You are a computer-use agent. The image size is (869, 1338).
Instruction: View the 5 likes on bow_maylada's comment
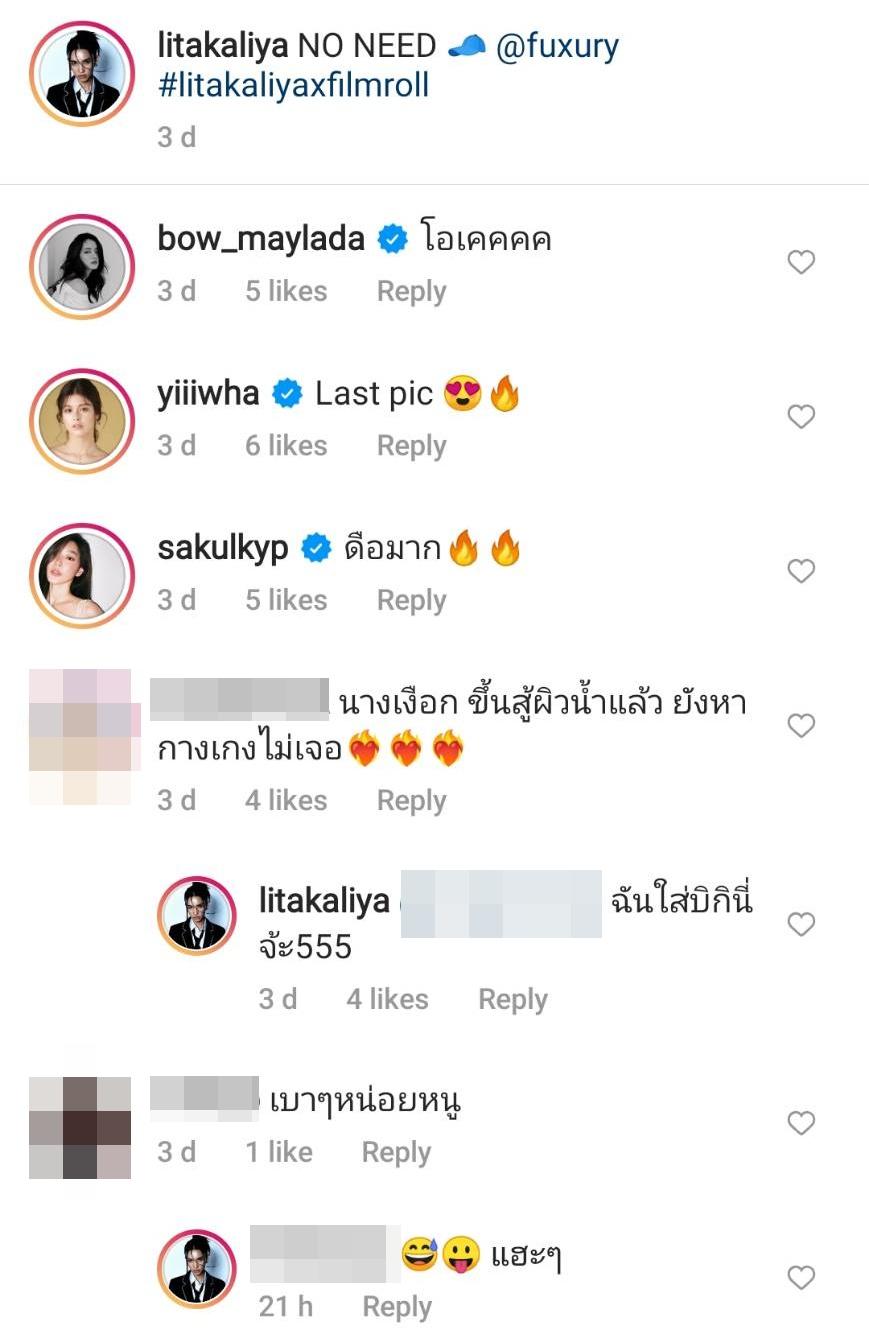point(286,292)
